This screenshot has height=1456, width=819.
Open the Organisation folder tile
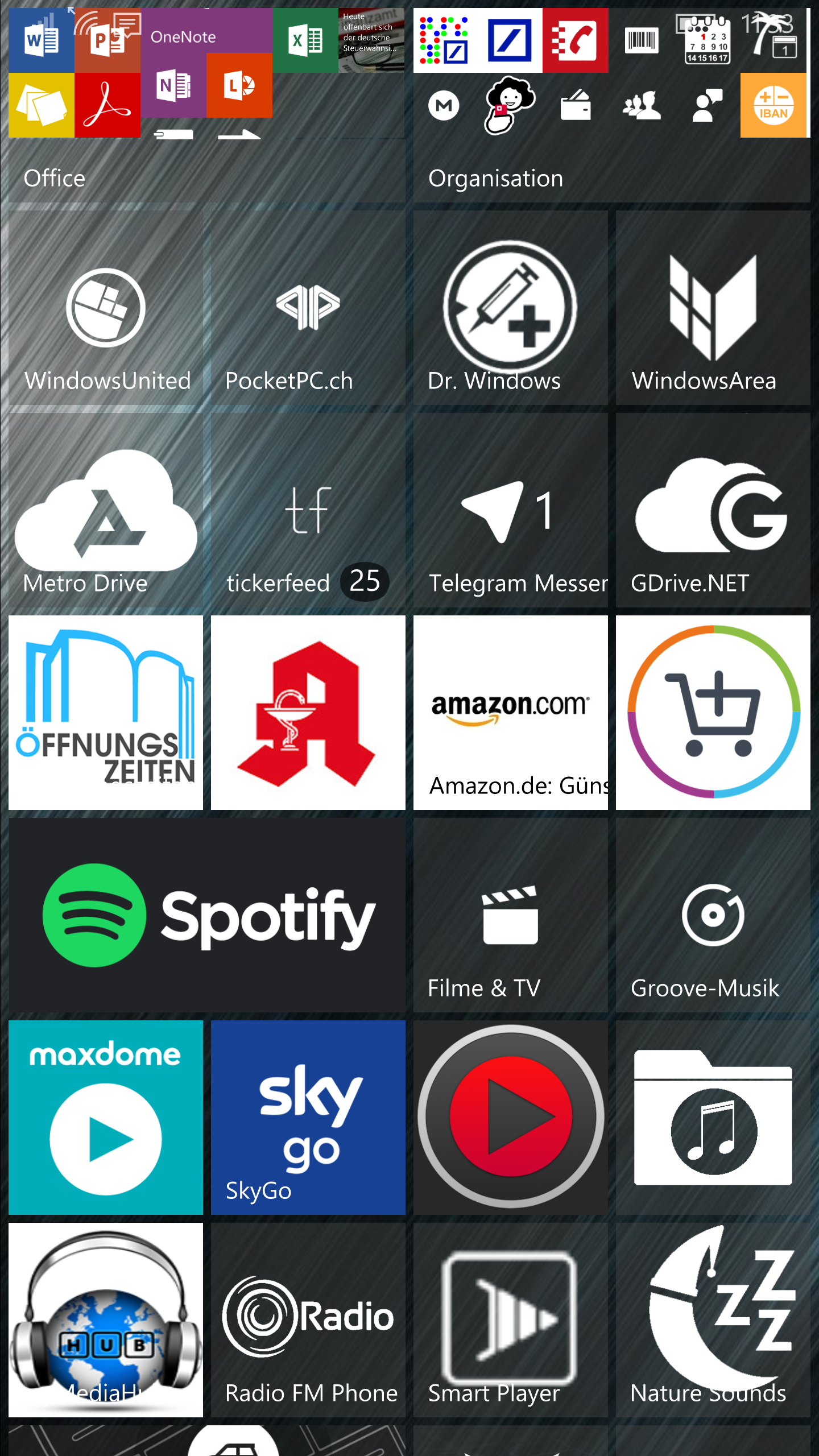[x=612, y=105]
